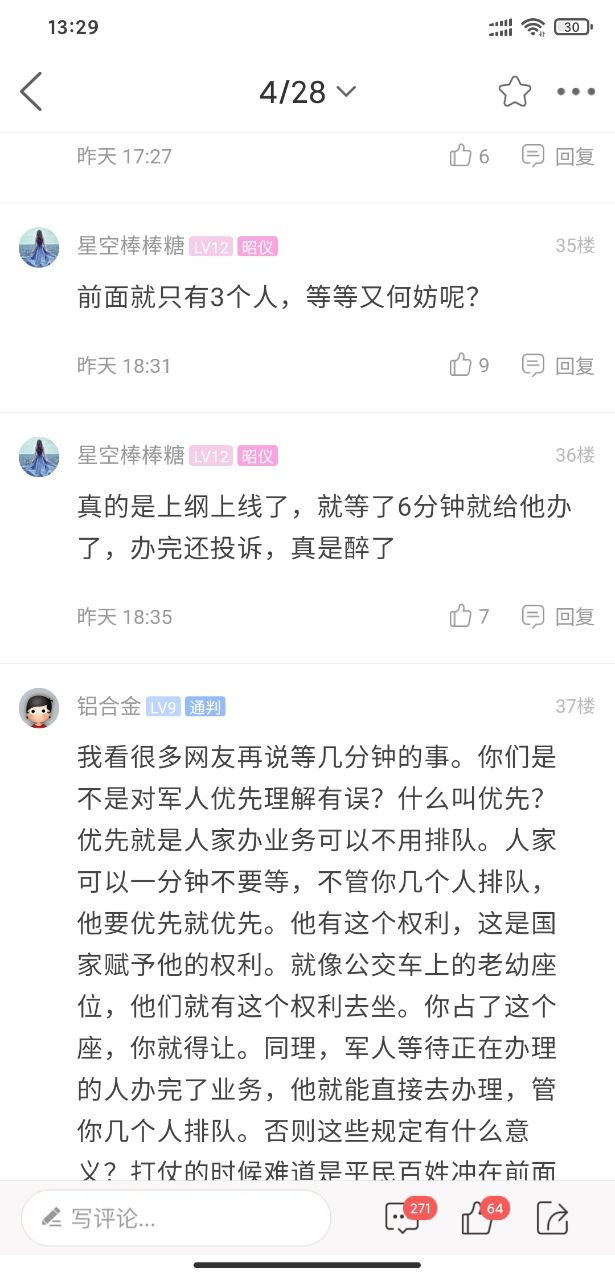
Task: Reply to the comment posted at 昨天 18:31
Action: [x=559, y=365]
